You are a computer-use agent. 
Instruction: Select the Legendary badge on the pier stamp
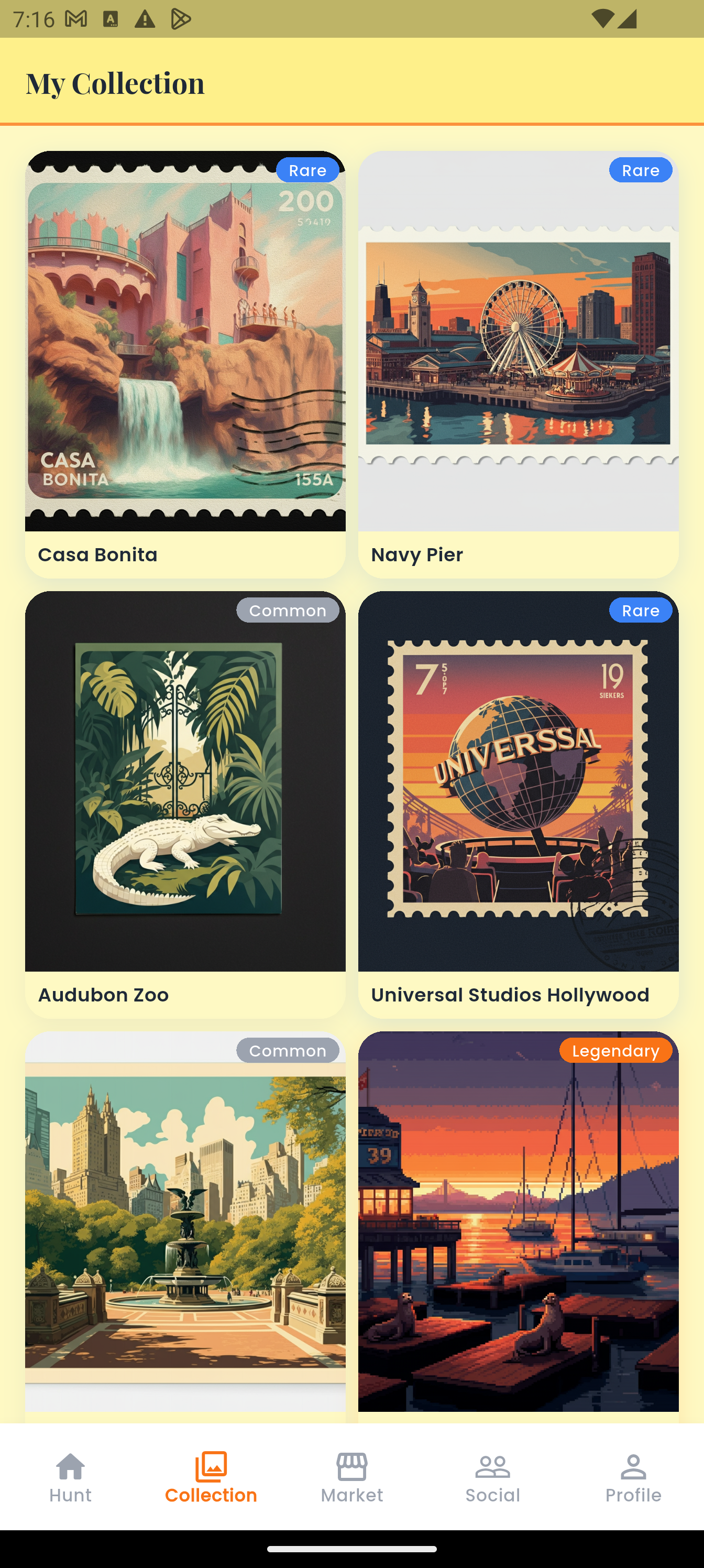[616, 1051]
